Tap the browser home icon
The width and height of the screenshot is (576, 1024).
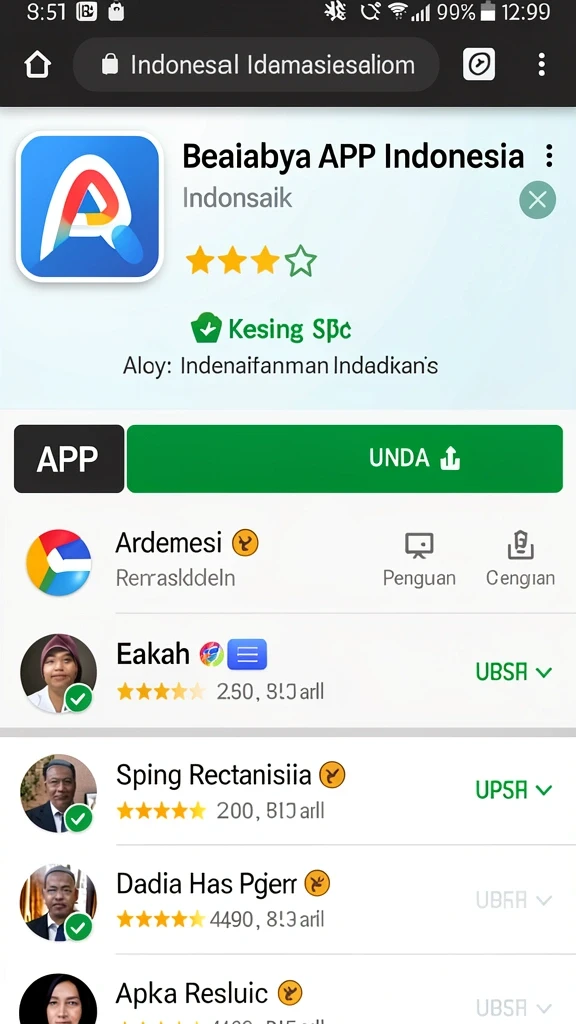(37, 65)
